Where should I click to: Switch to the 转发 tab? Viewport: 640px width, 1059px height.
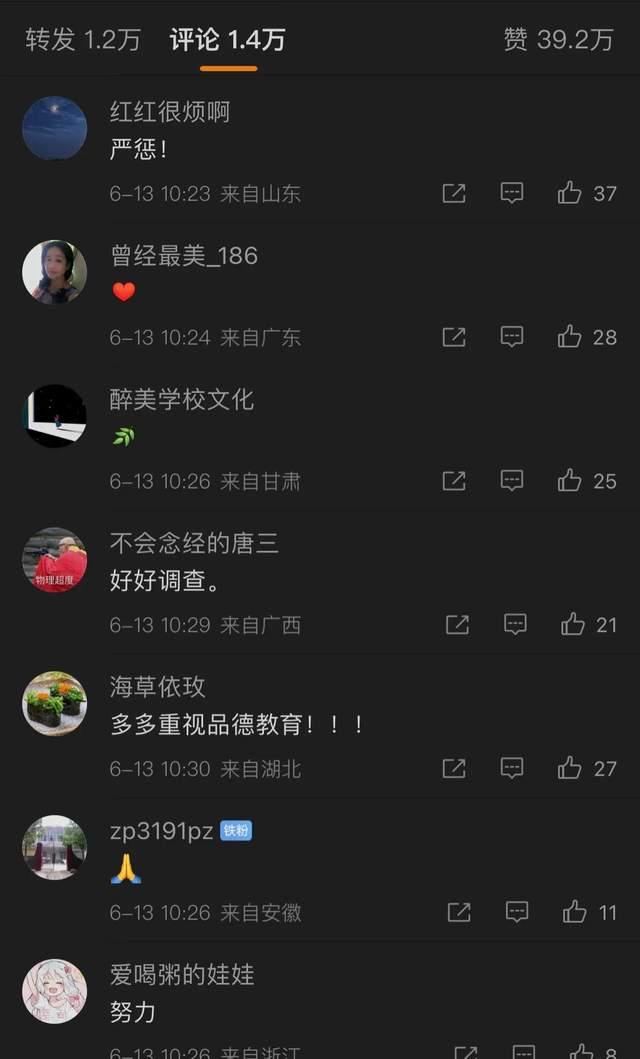click(x=83, y=39)
